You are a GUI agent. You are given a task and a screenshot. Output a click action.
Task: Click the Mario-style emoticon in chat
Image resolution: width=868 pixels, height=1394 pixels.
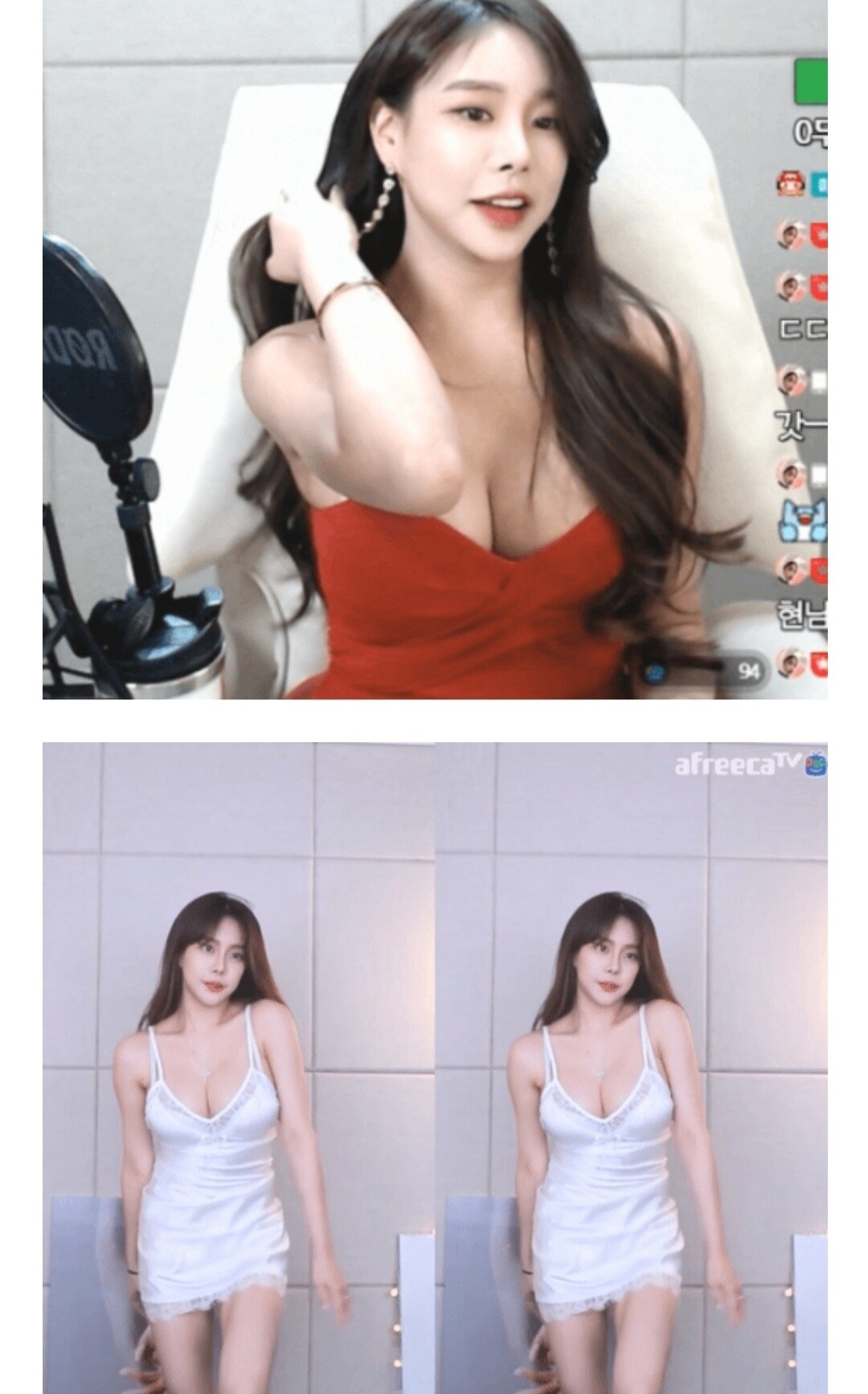[x=790, y=183]
